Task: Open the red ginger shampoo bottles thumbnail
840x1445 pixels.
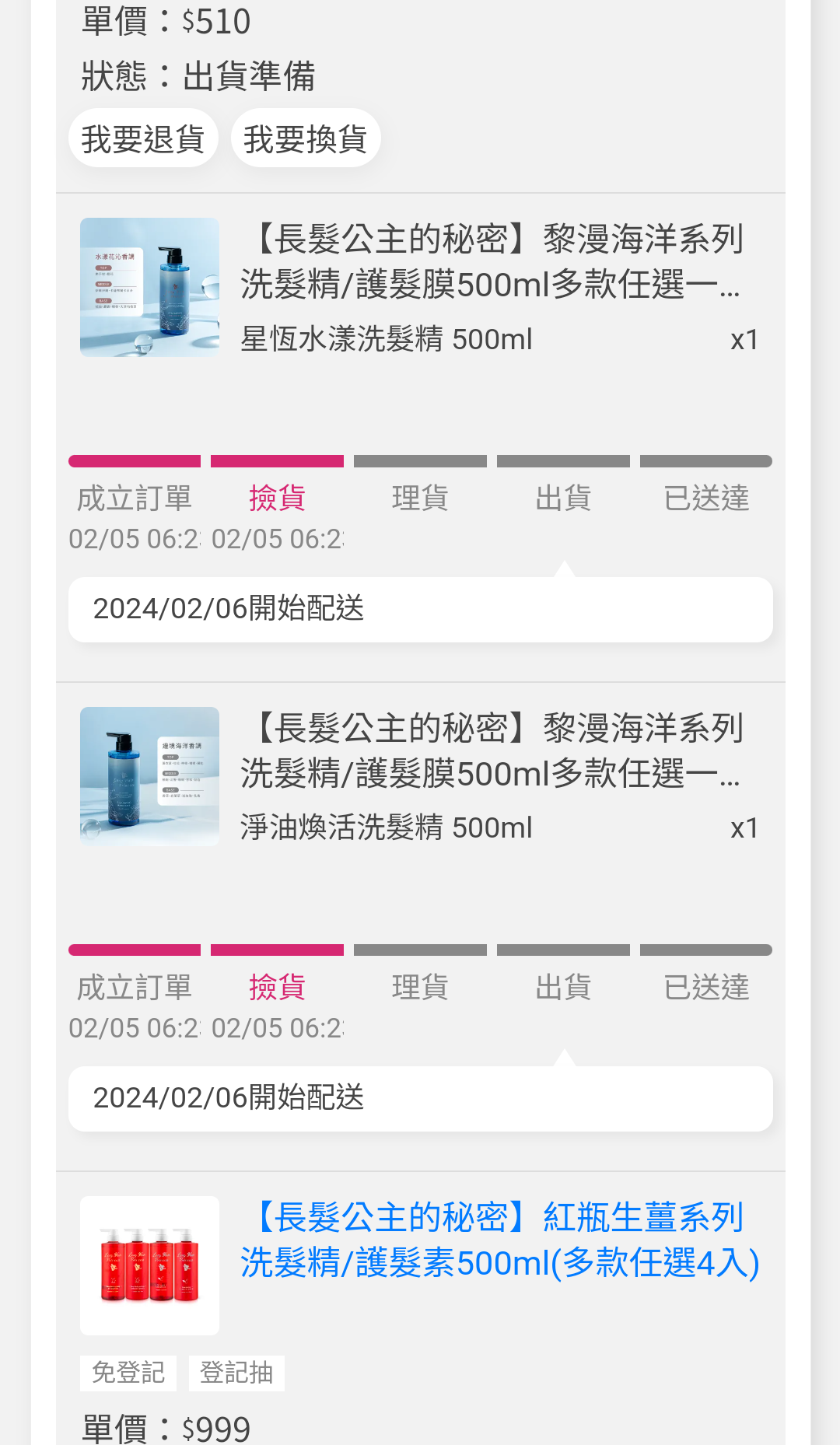Action: (149, 1265)
